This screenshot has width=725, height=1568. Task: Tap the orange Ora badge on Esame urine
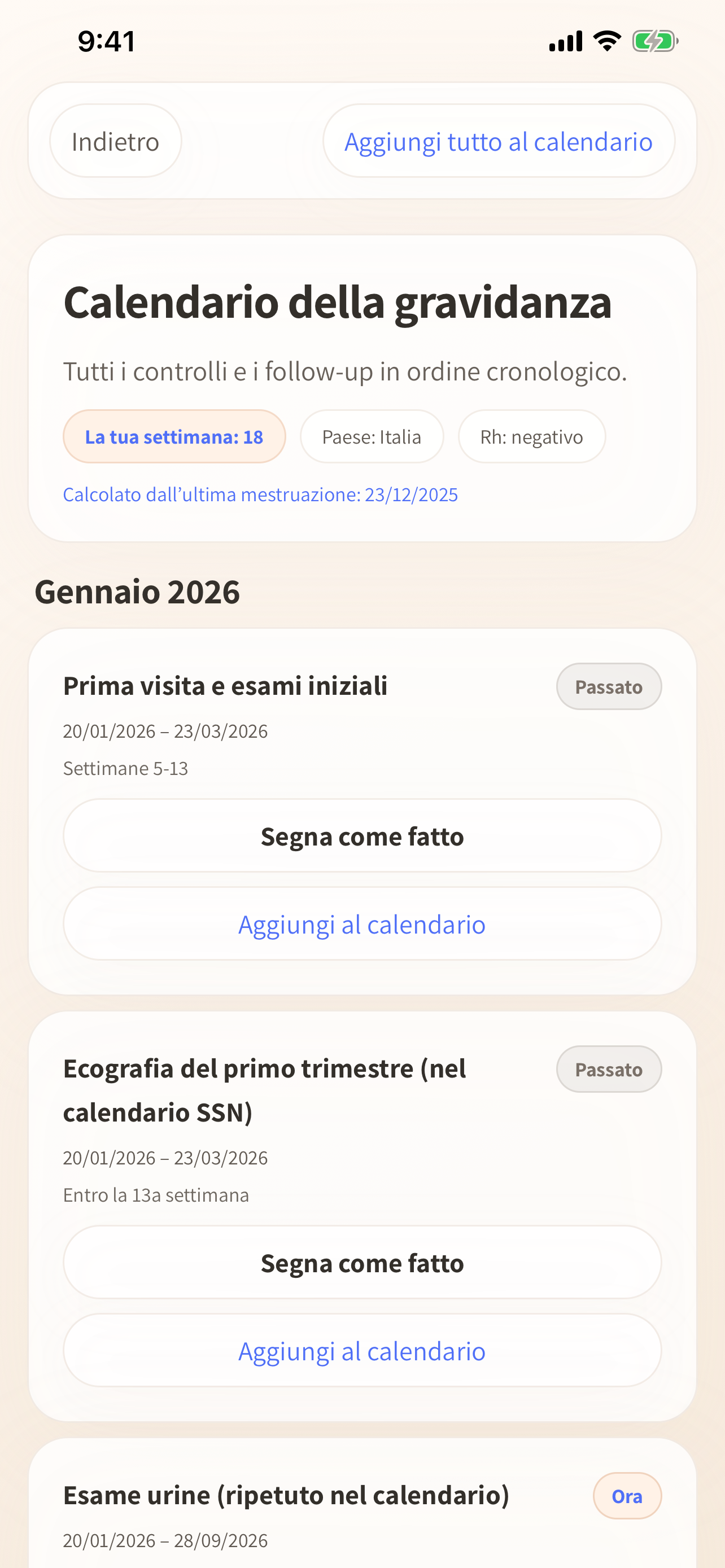click(627, 1496)
